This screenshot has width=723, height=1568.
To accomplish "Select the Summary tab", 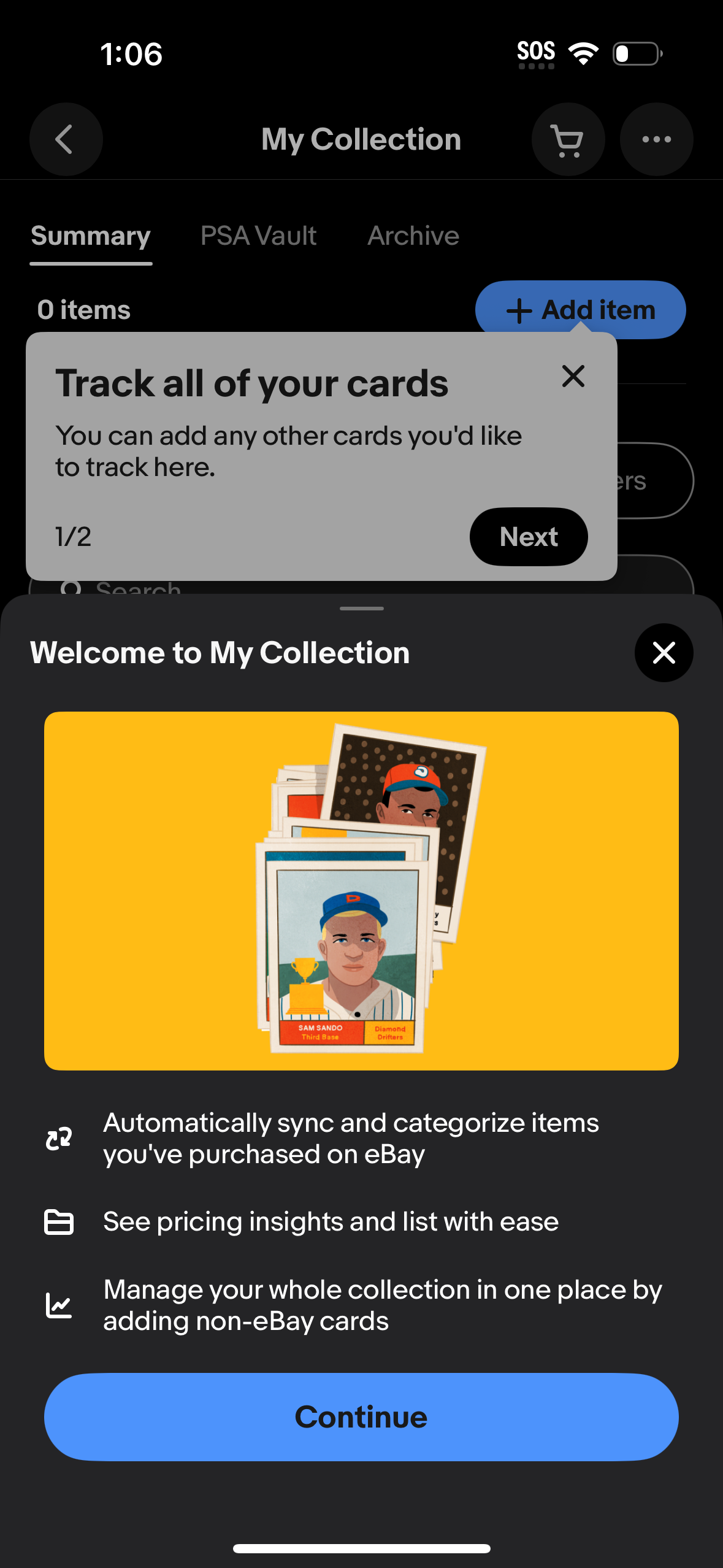I will coord(90,236).
